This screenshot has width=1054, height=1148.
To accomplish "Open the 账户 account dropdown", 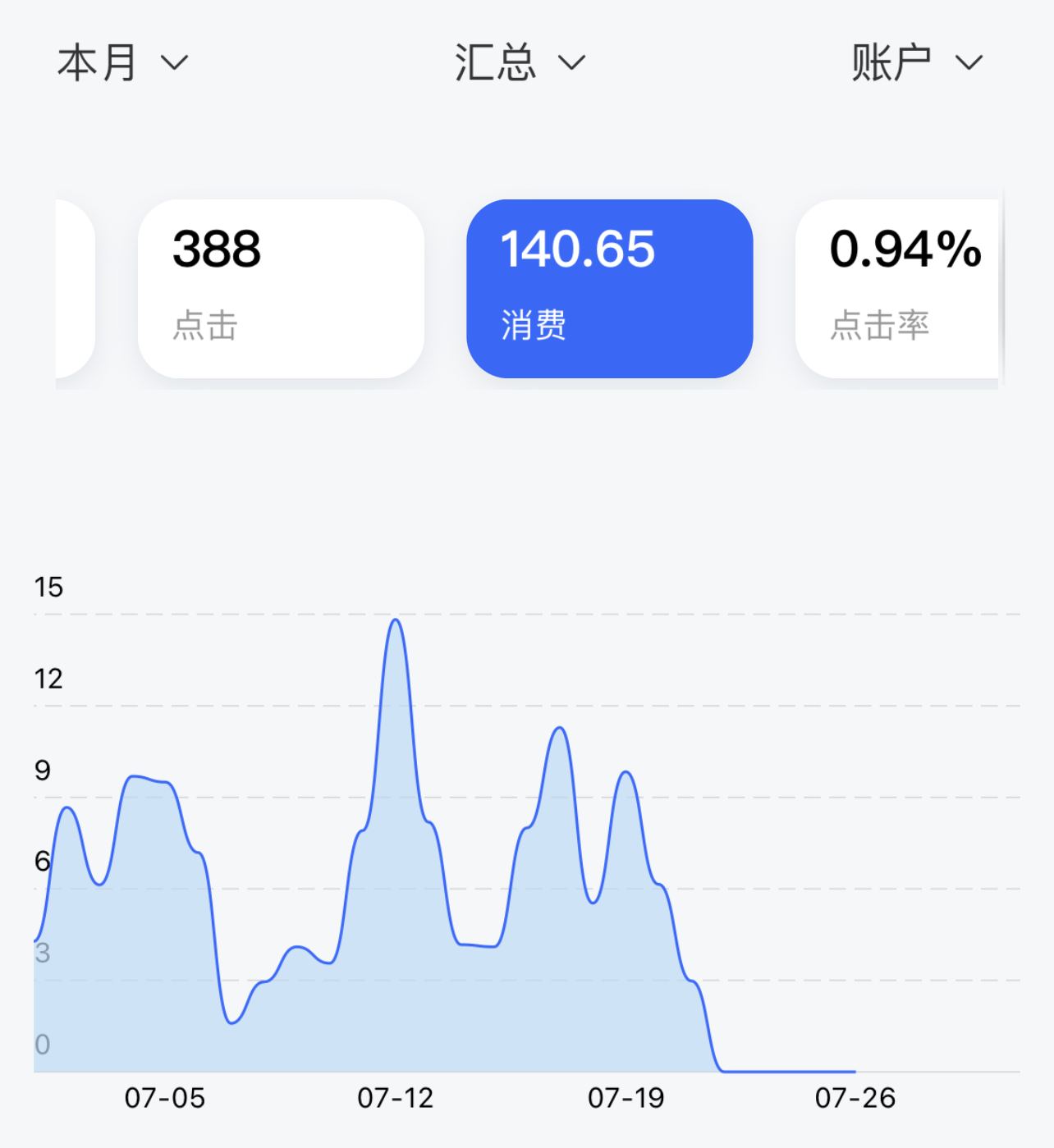I will [x=917, y=62].
